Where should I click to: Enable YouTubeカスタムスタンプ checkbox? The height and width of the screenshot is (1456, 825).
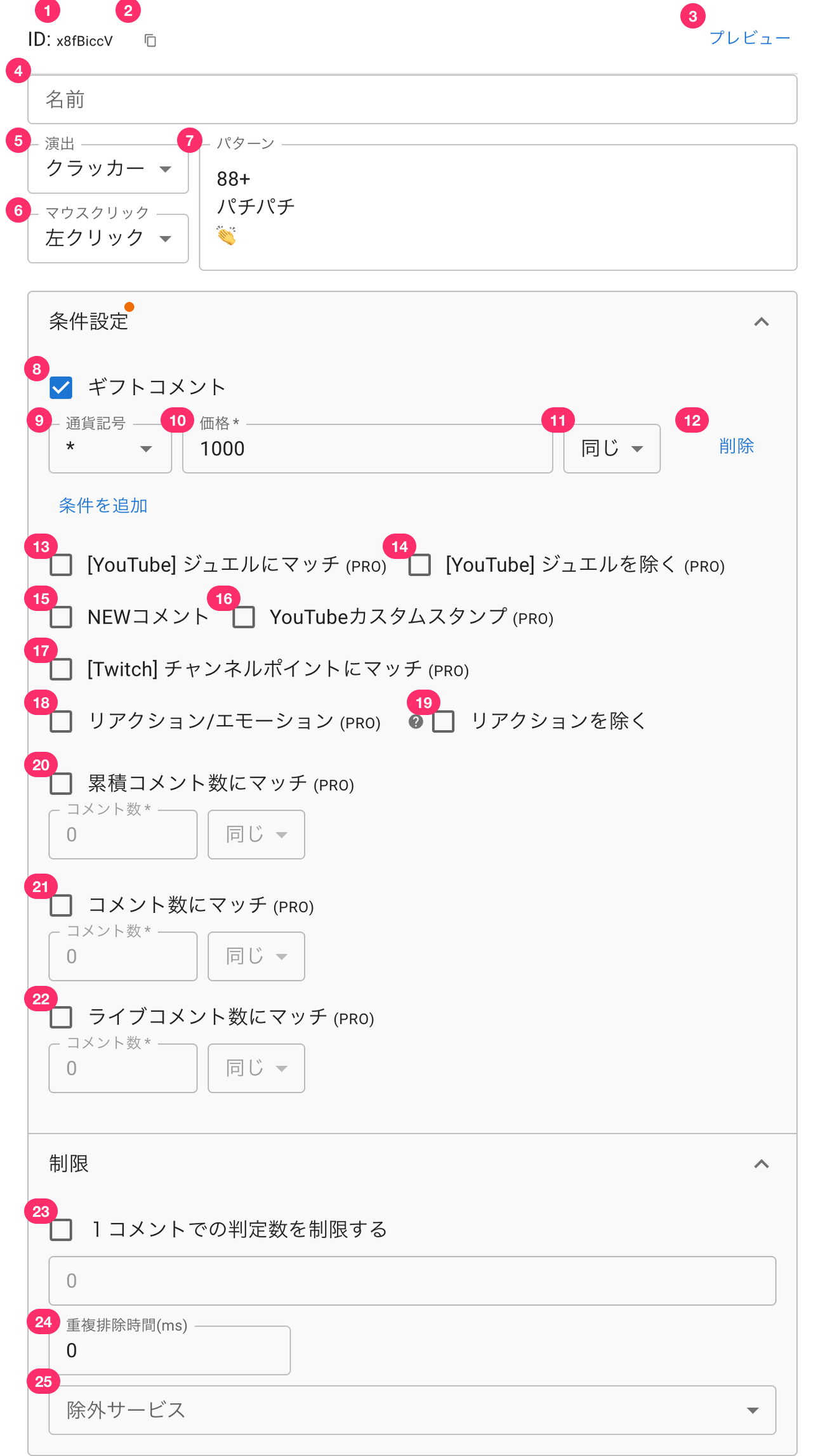point(244,617)
